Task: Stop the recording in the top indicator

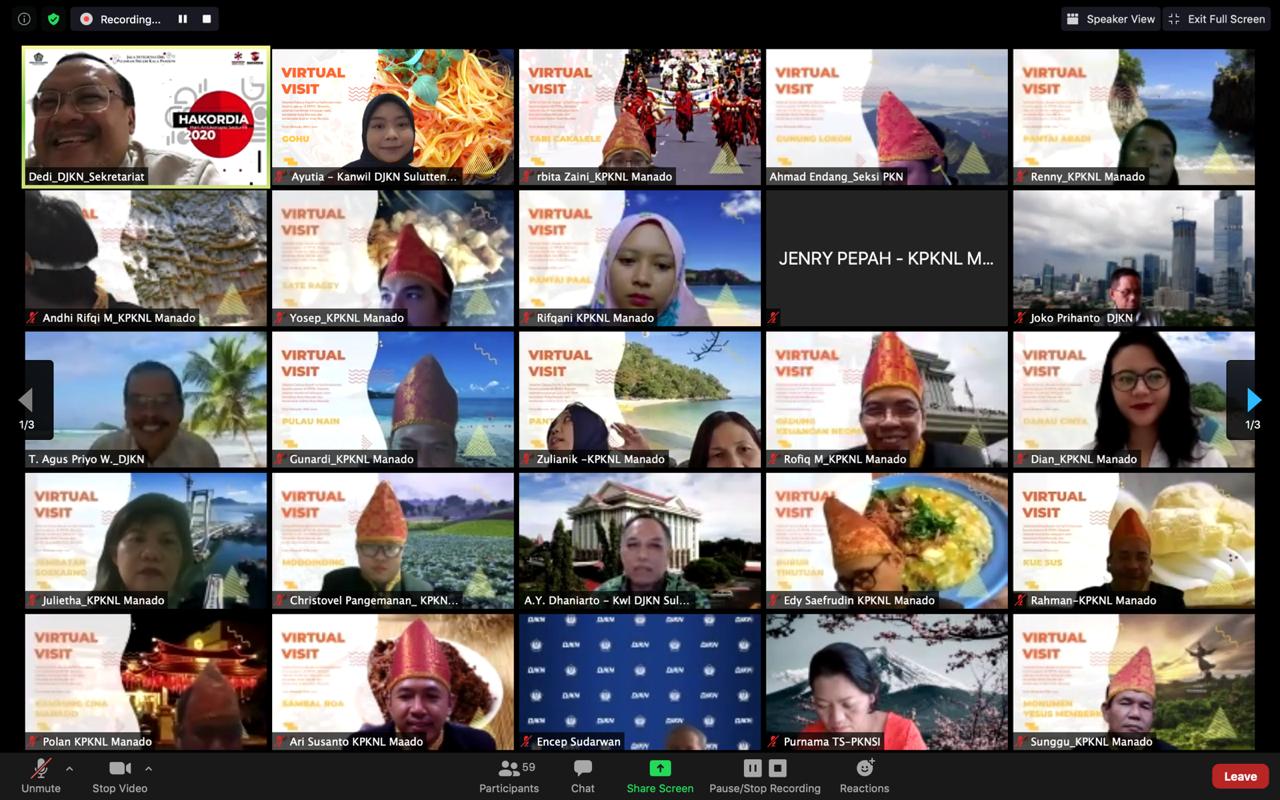Action: point(207,19)
